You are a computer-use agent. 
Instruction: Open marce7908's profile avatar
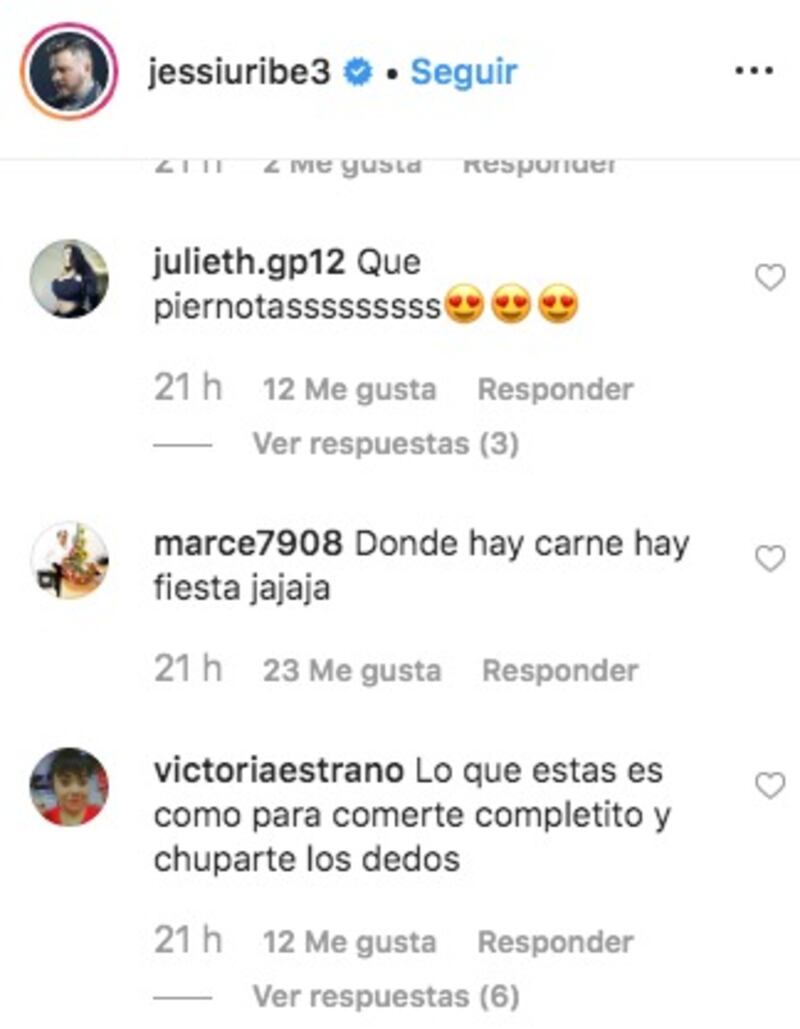[x=69, y=560]
